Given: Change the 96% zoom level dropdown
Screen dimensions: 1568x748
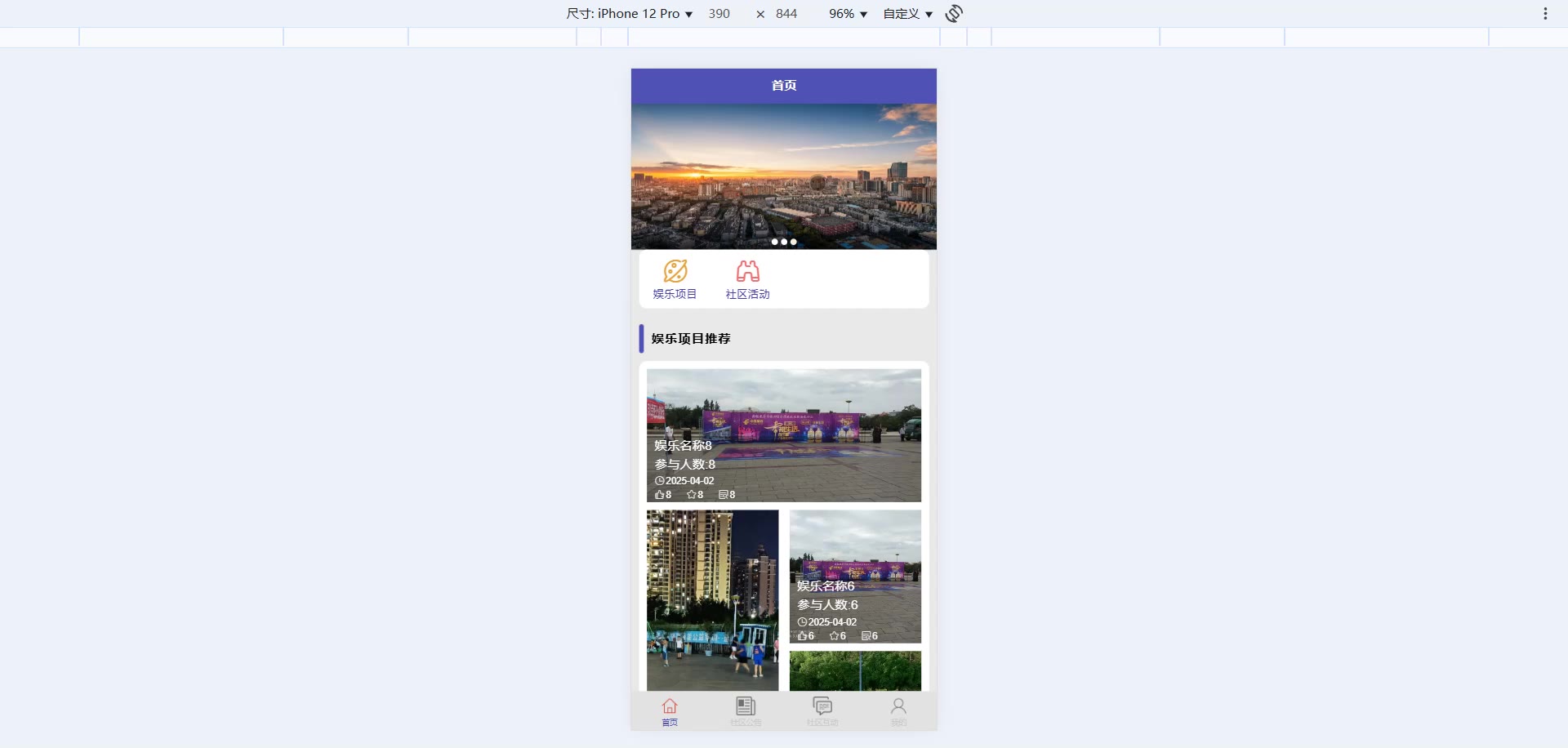Looking at the screenshot, I should 848,14.
